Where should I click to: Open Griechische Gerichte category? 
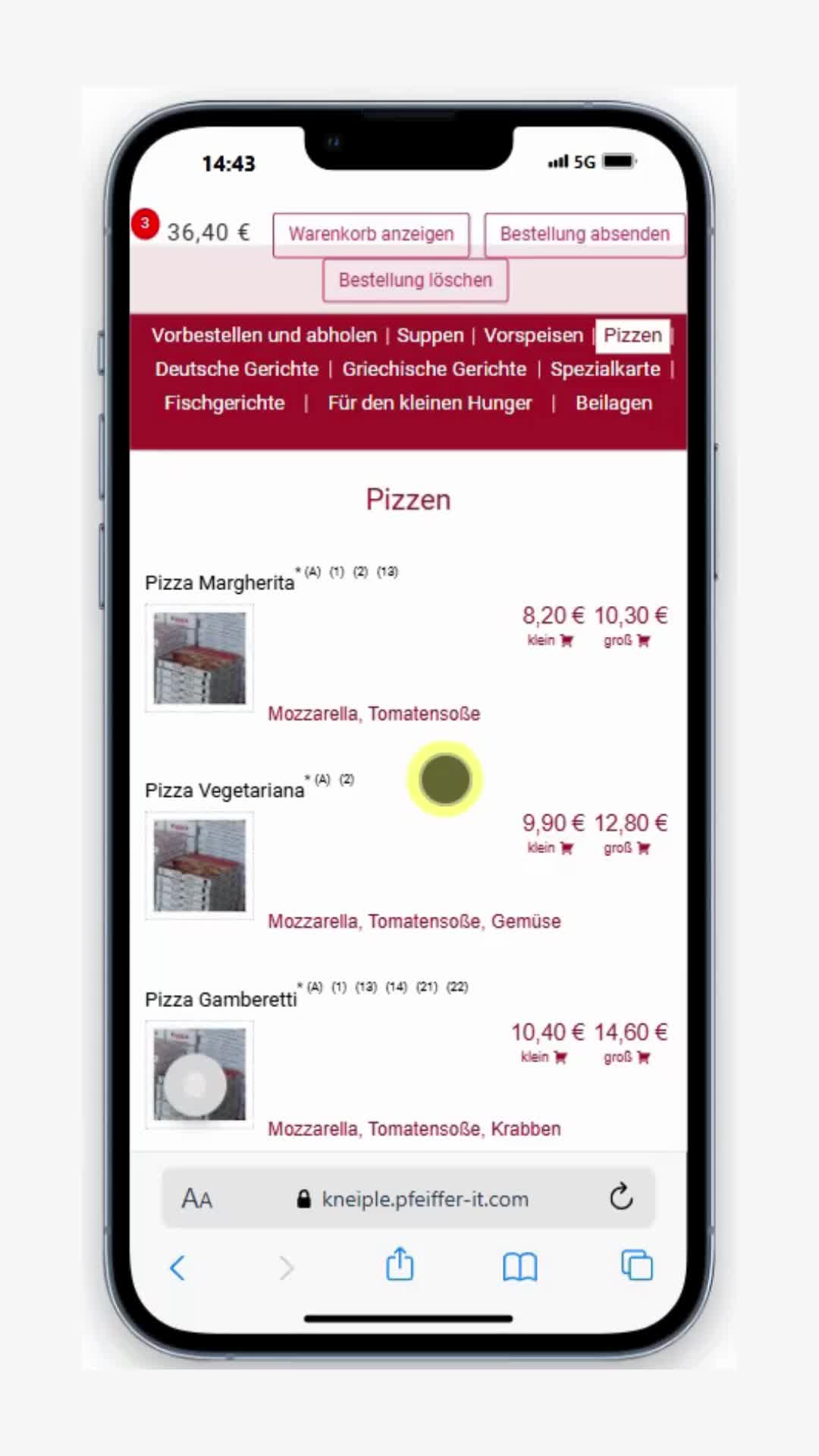[x=434, y=369]
